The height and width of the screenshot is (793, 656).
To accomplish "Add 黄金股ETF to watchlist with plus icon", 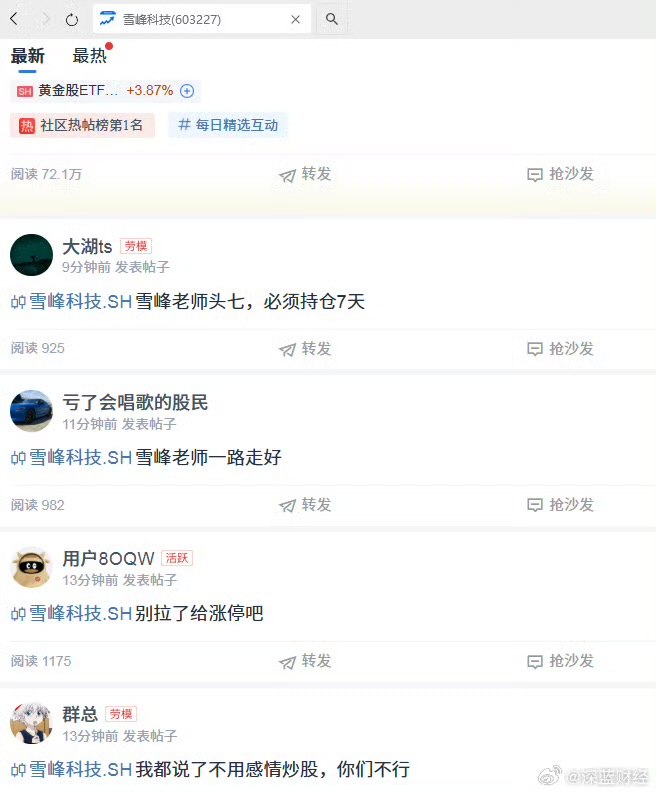I will point(187,91).
